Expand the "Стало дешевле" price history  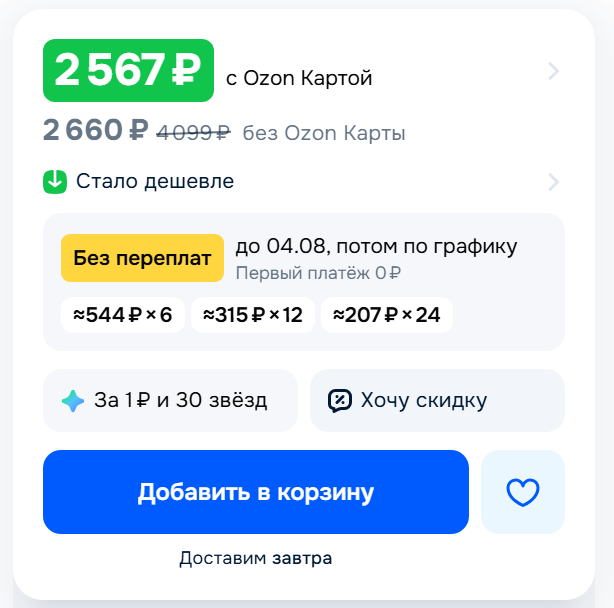tap(300, 182)
